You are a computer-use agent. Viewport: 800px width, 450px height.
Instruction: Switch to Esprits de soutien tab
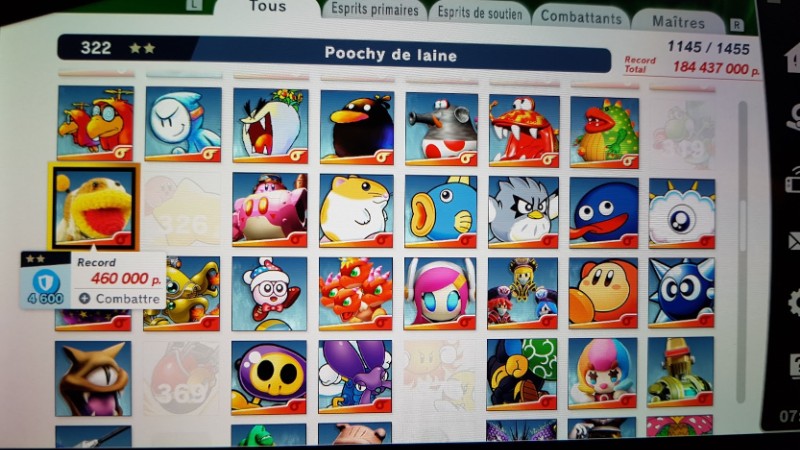tap(478, 13)
